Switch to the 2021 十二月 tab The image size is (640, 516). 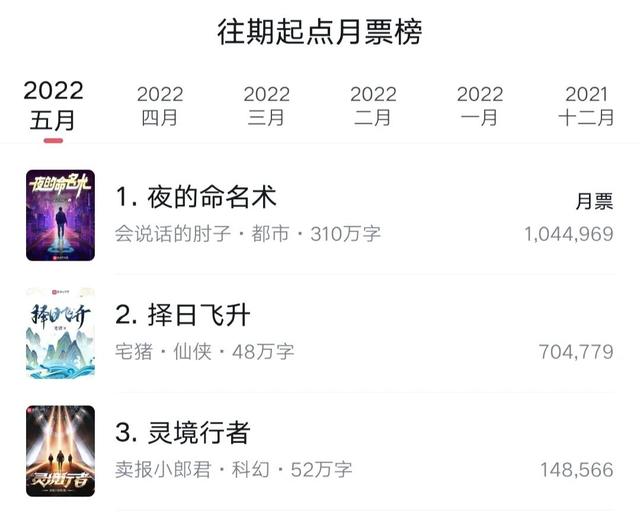click(586, 106)
